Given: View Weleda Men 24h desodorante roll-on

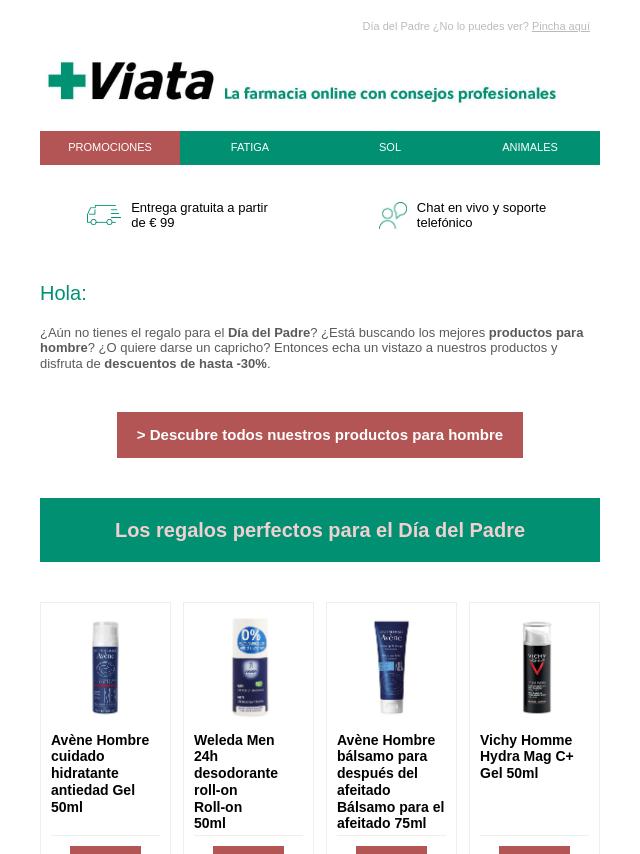Looking at the screenshot, I should click(x=236, y=780).
